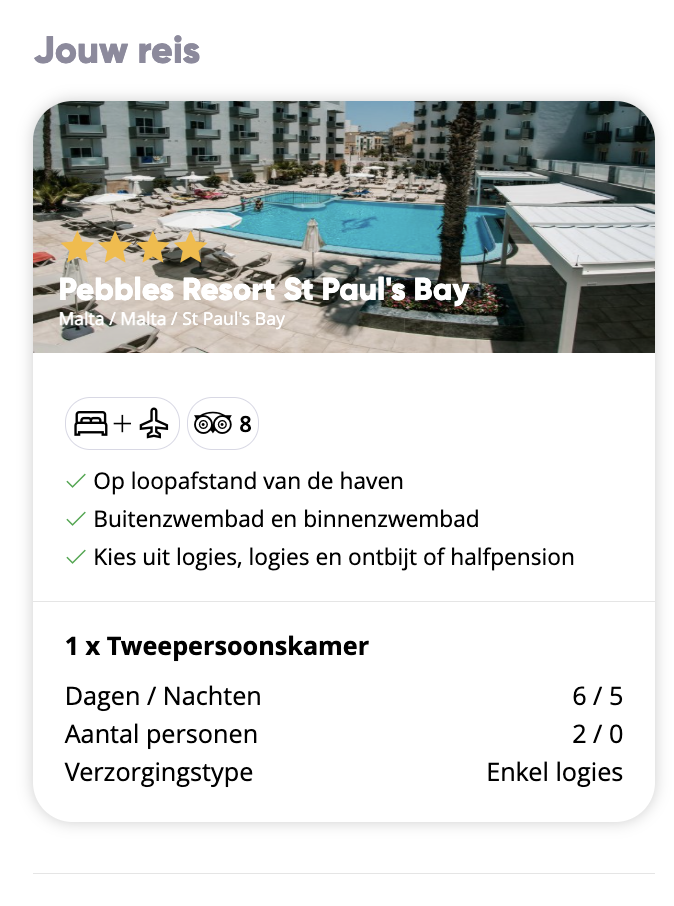
Task: Open the TripAdvisor rating 8 chip
Action: [223, 424]
